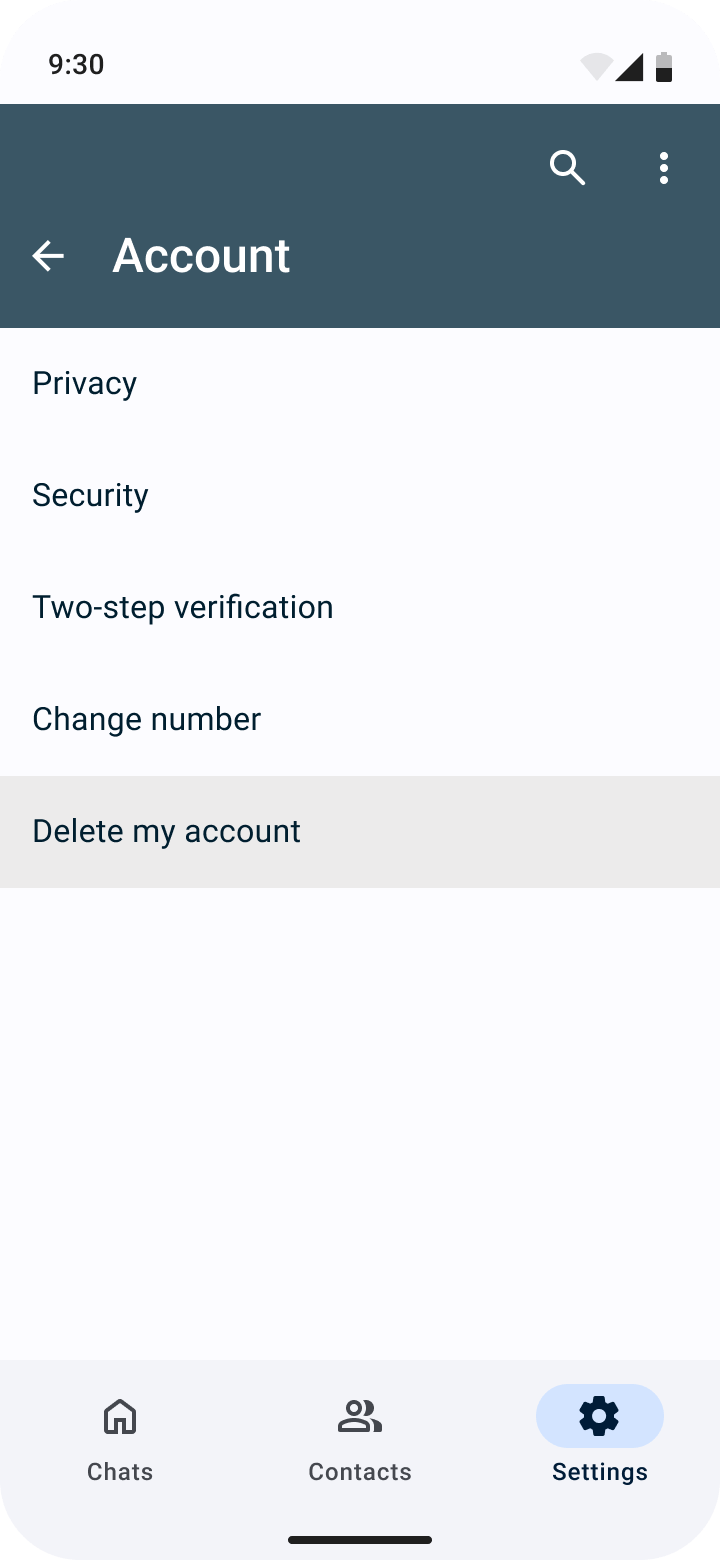Viewport: 720px width, 1560px height.
Task: Tap the battery indicator icon
Action: click(664, 64)
